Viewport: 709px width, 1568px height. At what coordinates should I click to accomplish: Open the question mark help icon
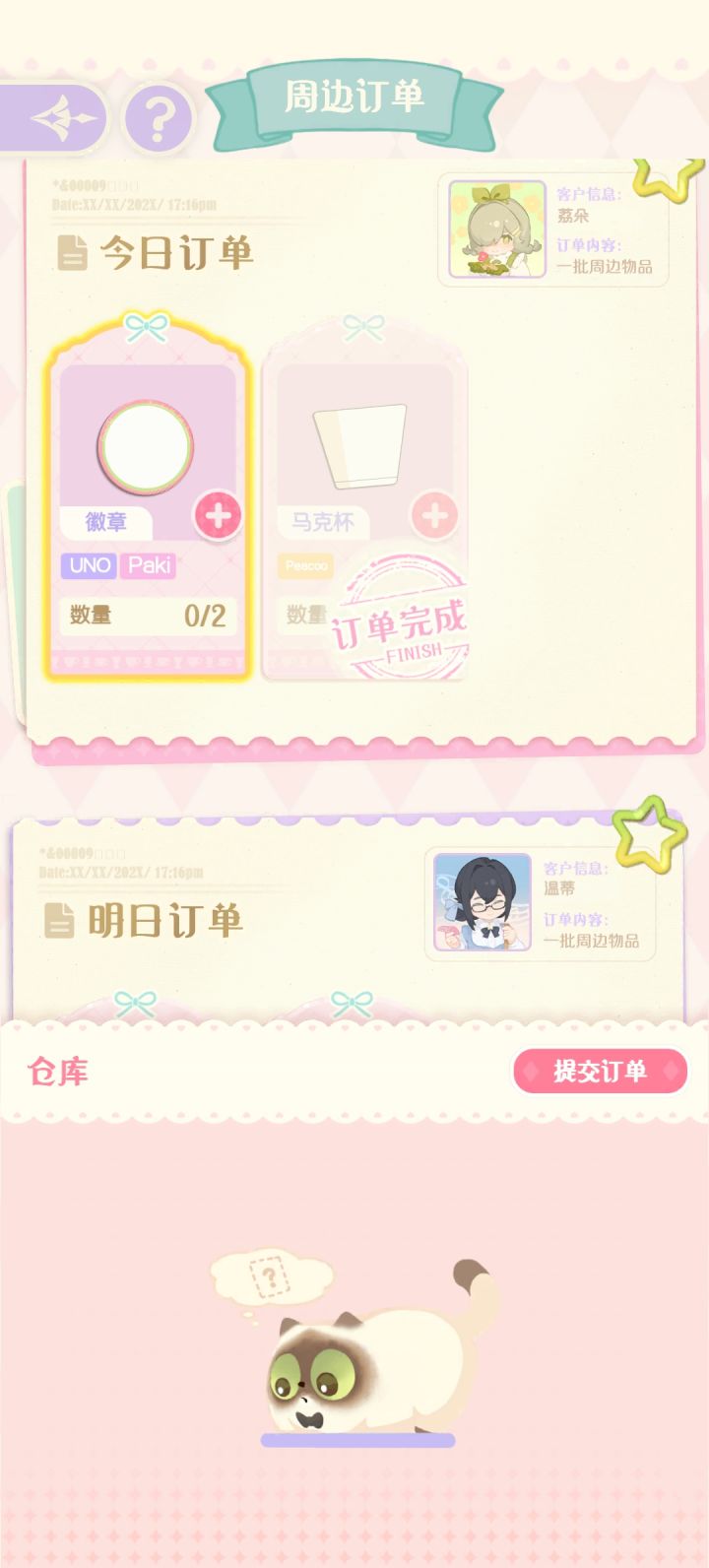pyautogui.click(x=158, y=115)
